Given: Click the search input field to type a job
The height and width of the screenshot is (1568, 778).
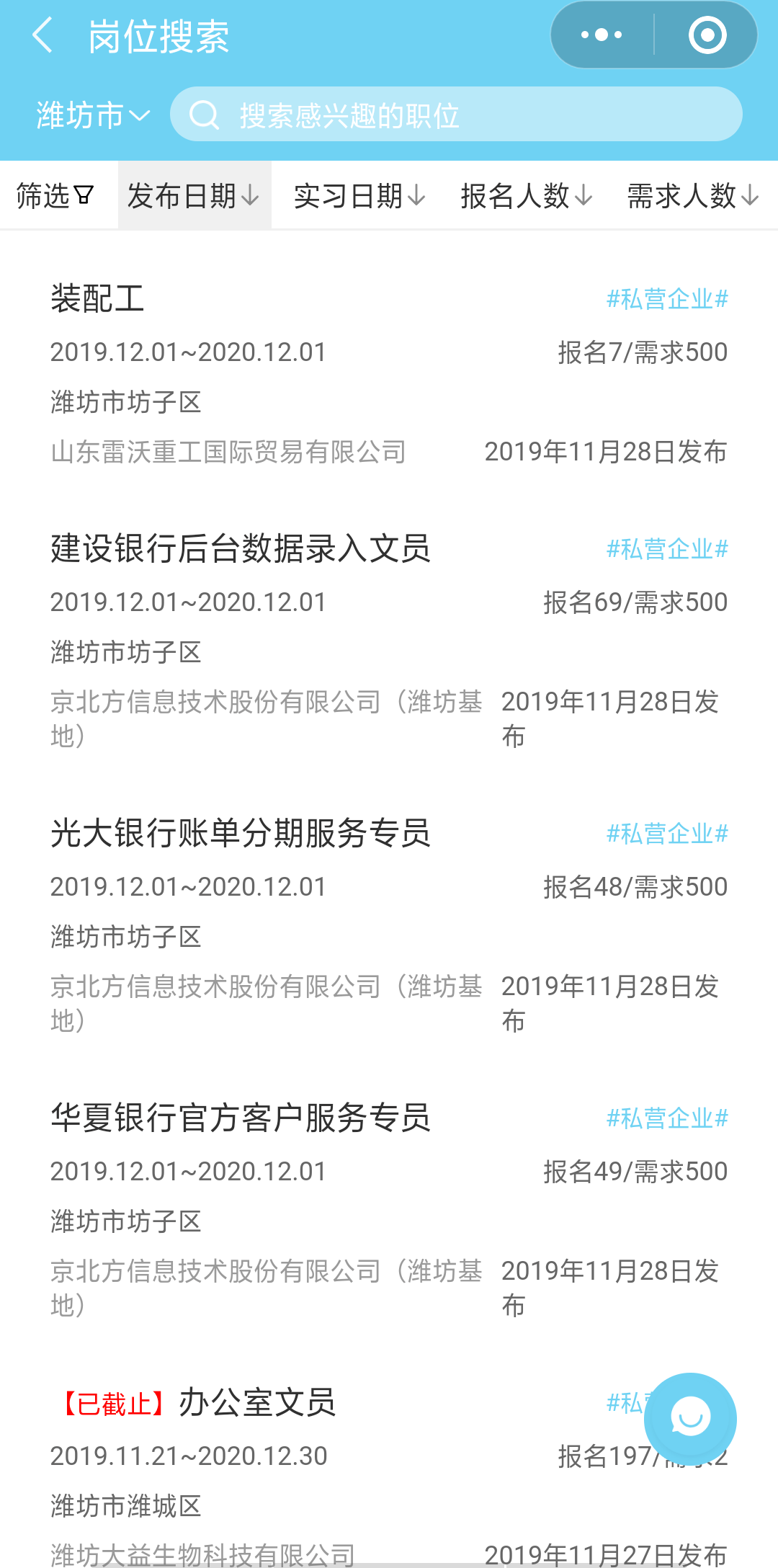Looking at the screenshot, I should pos(454,114).
